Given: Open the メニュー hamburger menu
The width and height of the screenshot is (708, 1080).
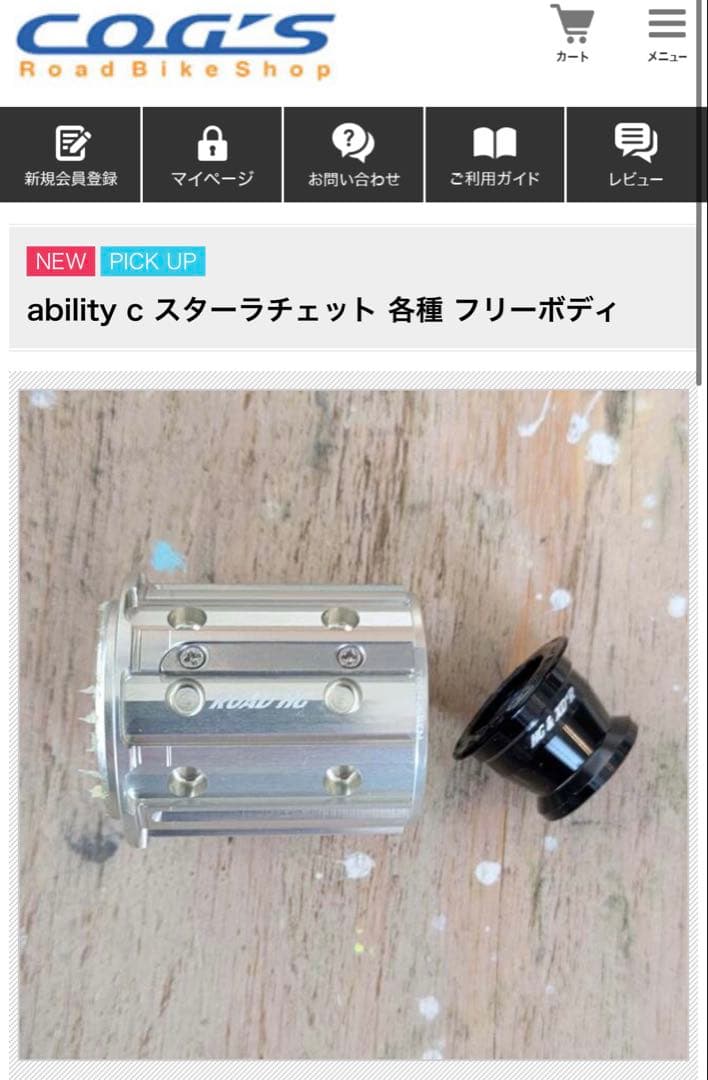Looking at the screenshot, I should tap(666, 34).
